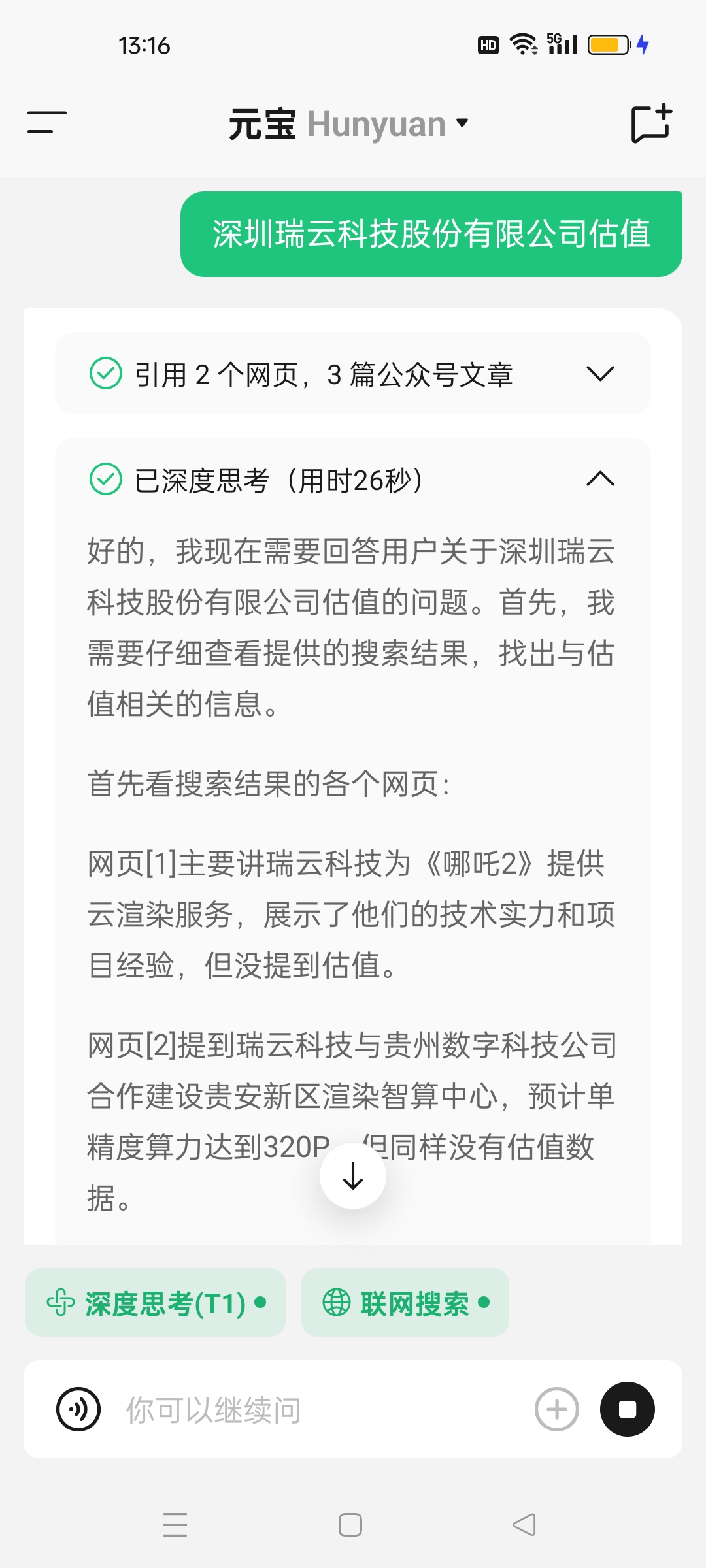This screenshot has width=706, height=1568.
Task: Expand the cited webpages and articles list
Action: [x=353, y=373]
